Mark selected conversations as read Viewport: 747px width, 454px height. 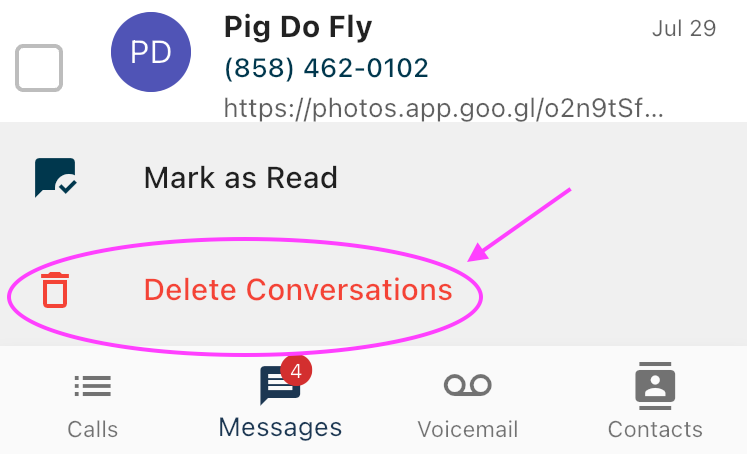[240, 178]
